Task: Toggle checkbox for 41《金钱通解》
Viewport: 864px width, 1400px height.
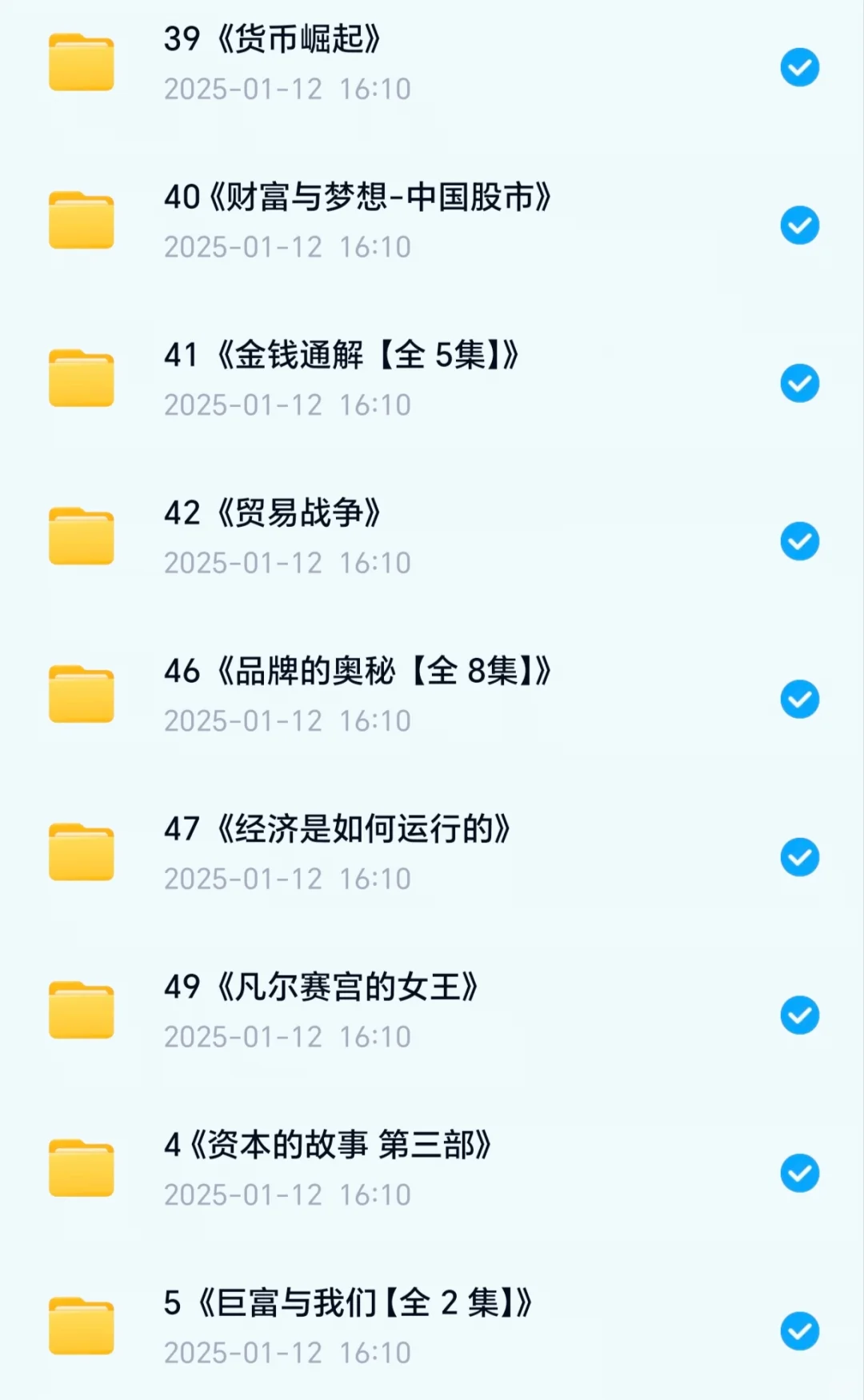Action: 800,383
